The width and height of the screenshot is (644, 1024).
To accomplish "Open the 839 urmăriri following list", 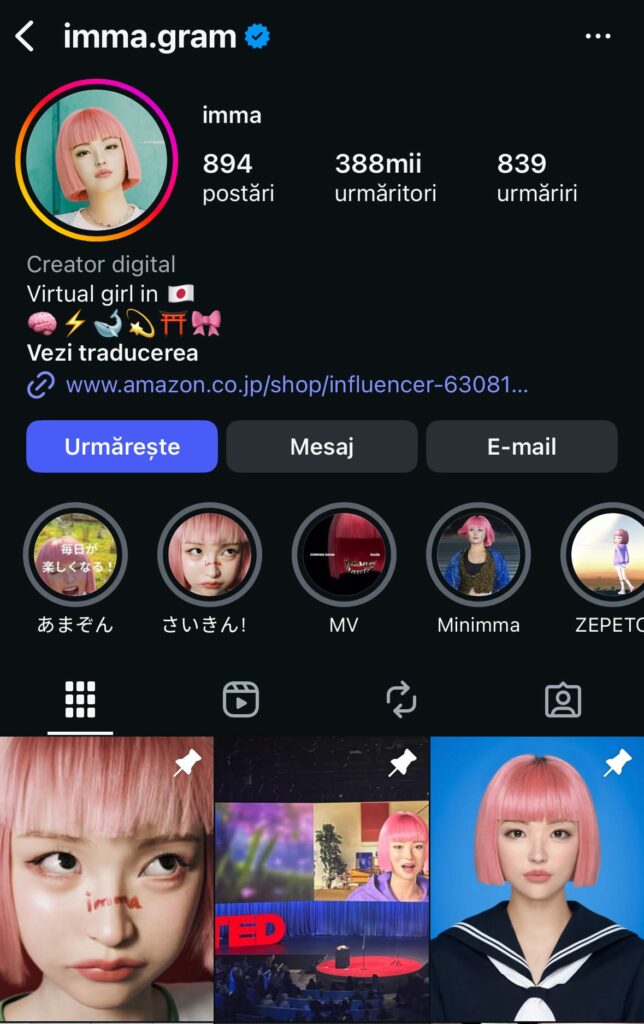I will point(537,177).
